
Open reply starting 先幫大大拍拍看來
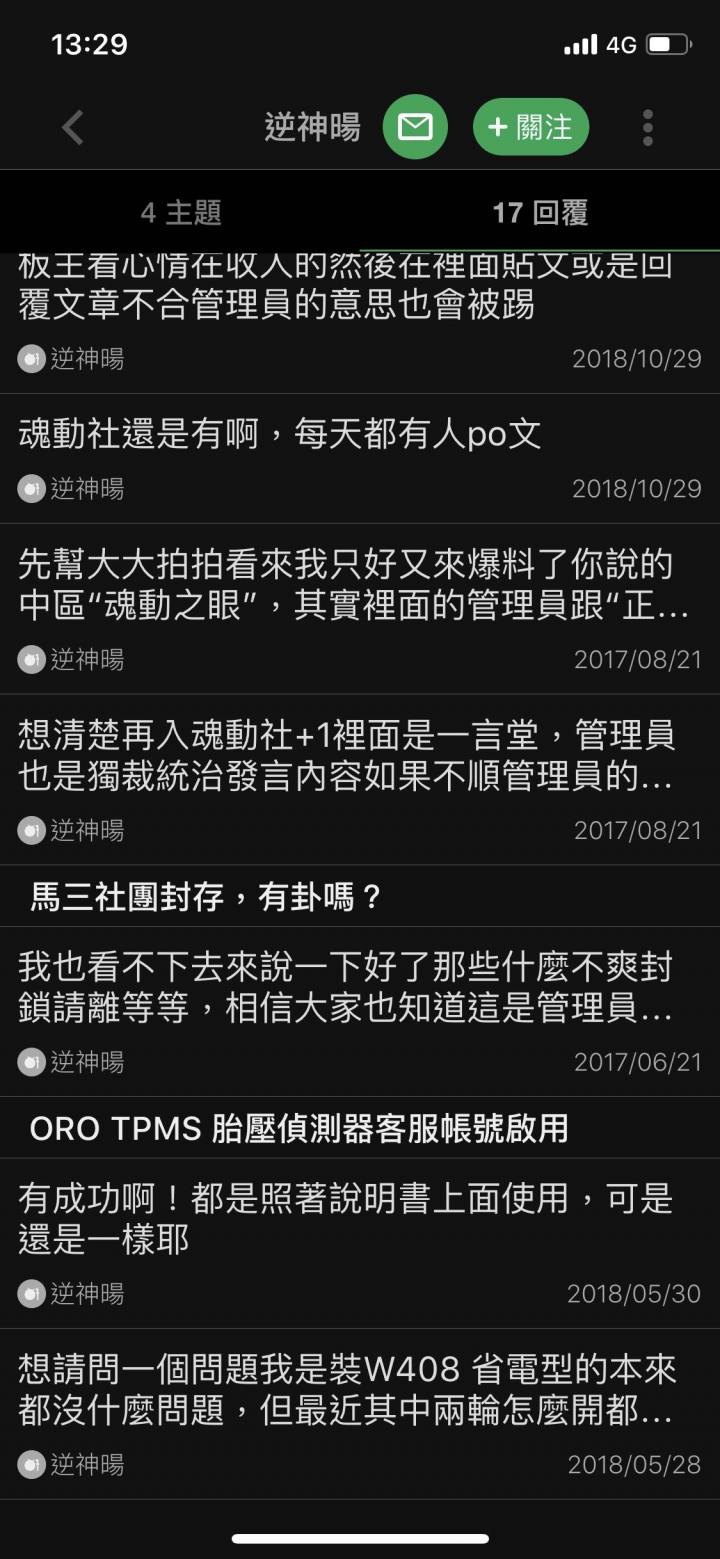point(360,609)
